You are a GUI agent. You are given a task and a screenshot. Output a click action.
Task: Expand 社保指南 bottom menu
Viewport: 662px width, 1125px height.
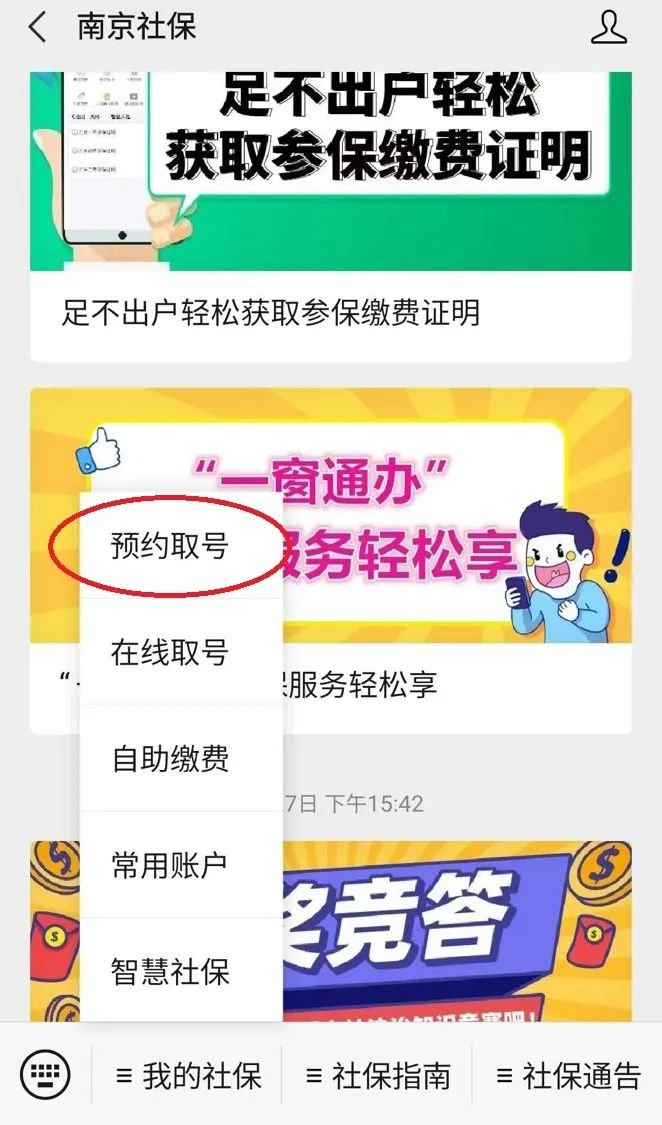tap(377, 1076)
